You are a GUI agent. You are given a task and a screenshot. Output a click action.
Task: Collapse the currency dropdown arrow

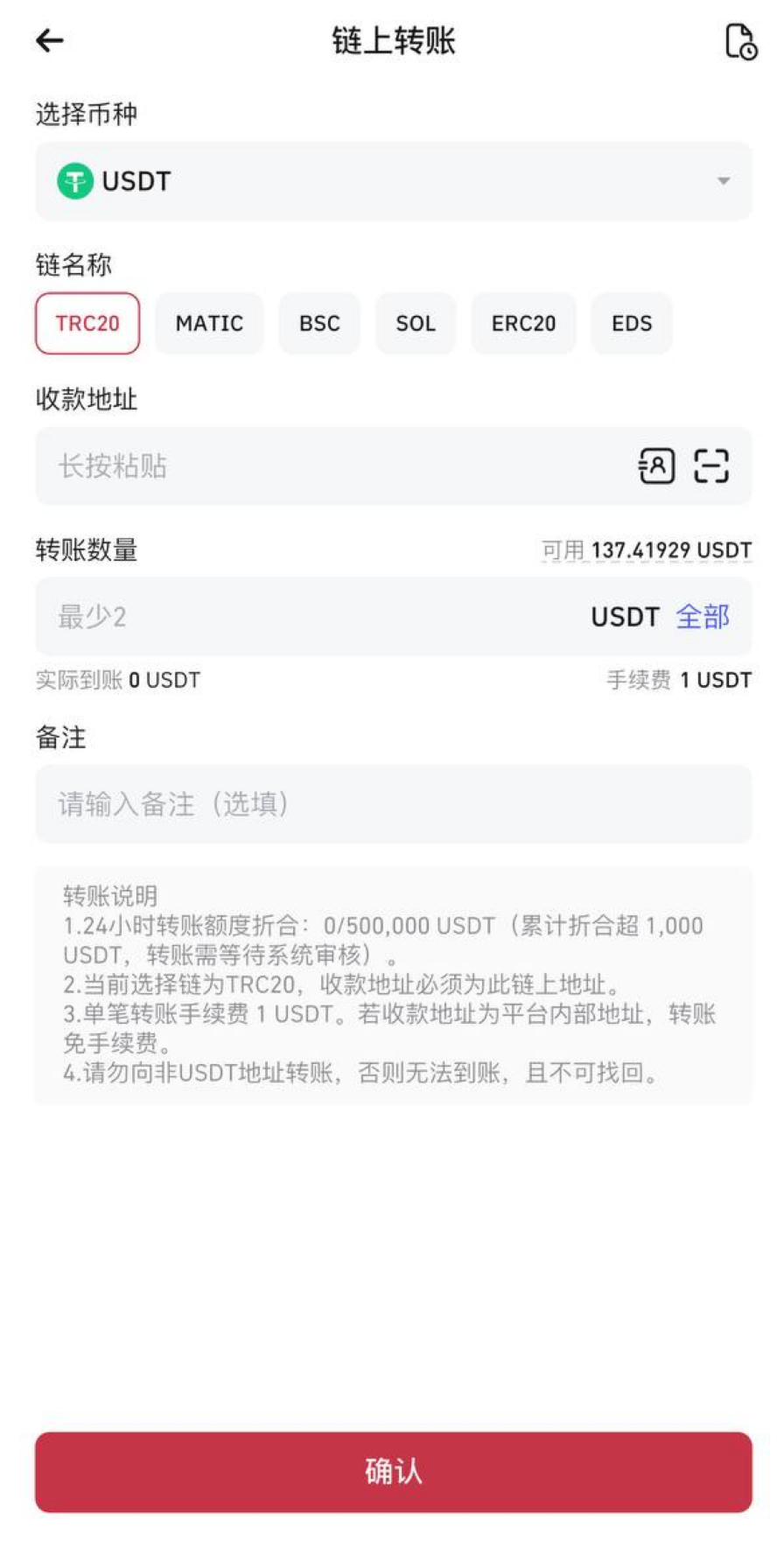pyautogui.click(x=724, y=182)
